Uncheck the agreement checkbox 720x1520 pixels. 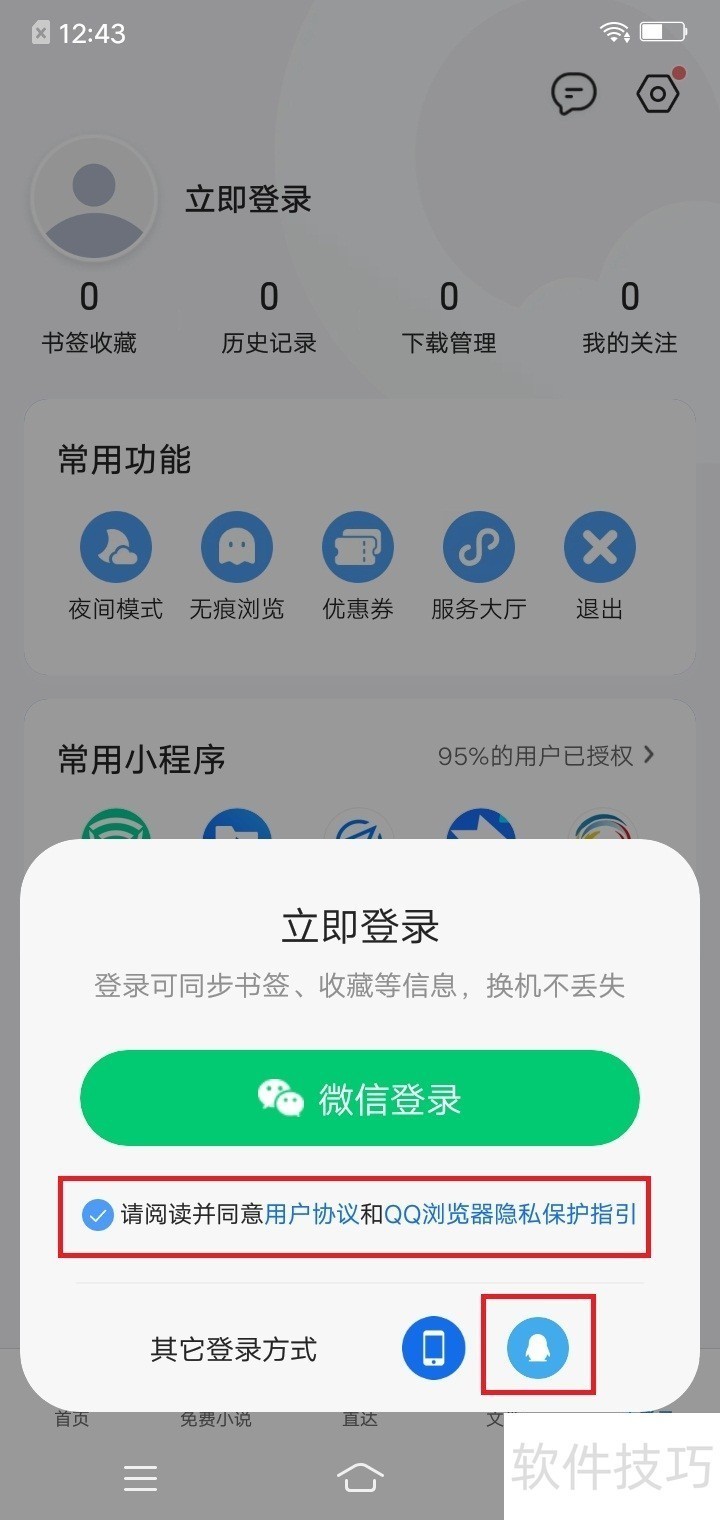[x=97, y=1215]
